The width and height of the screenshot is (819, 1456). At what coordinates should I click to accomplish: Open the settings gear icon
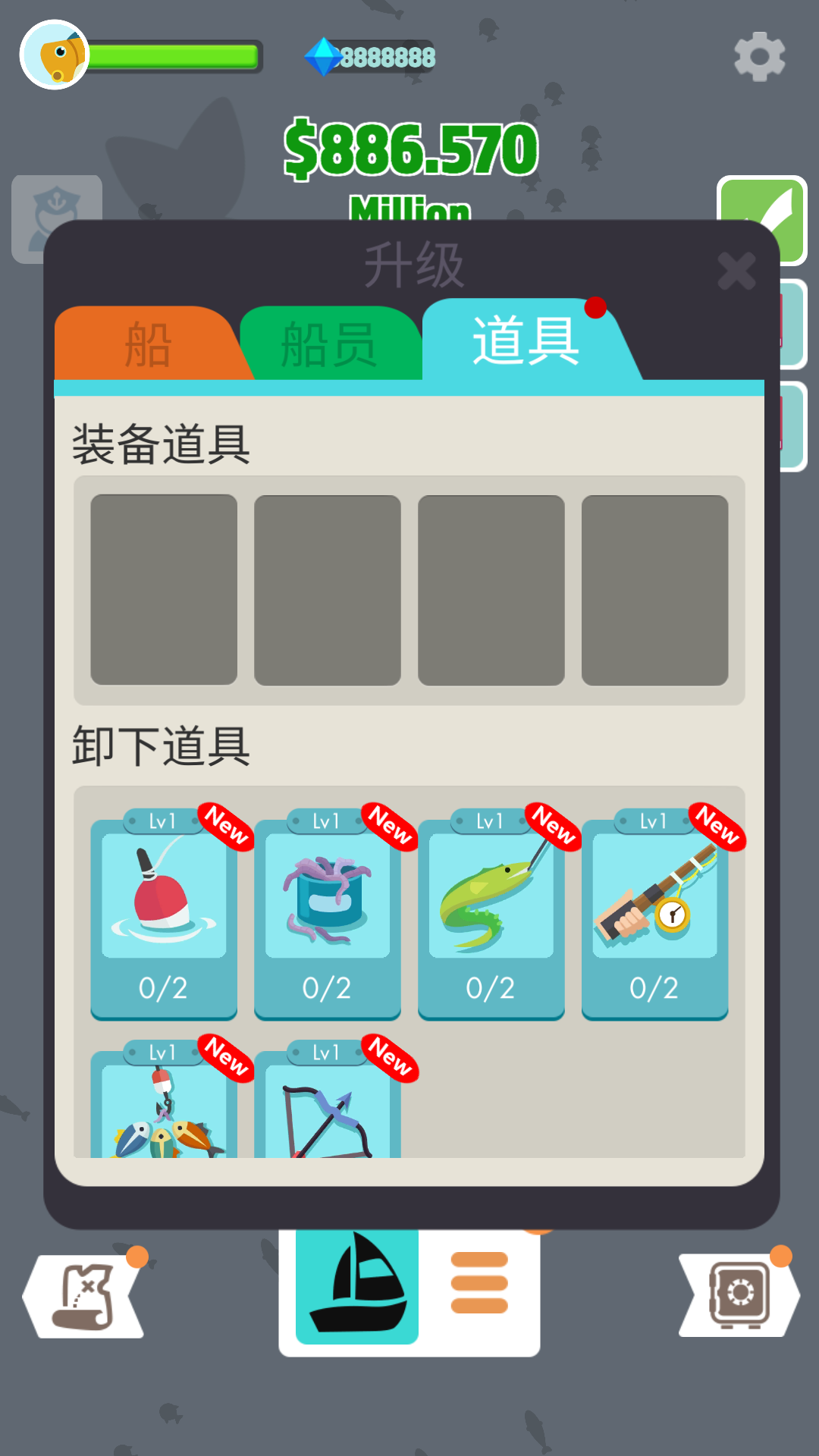click(x=759, y=57)
